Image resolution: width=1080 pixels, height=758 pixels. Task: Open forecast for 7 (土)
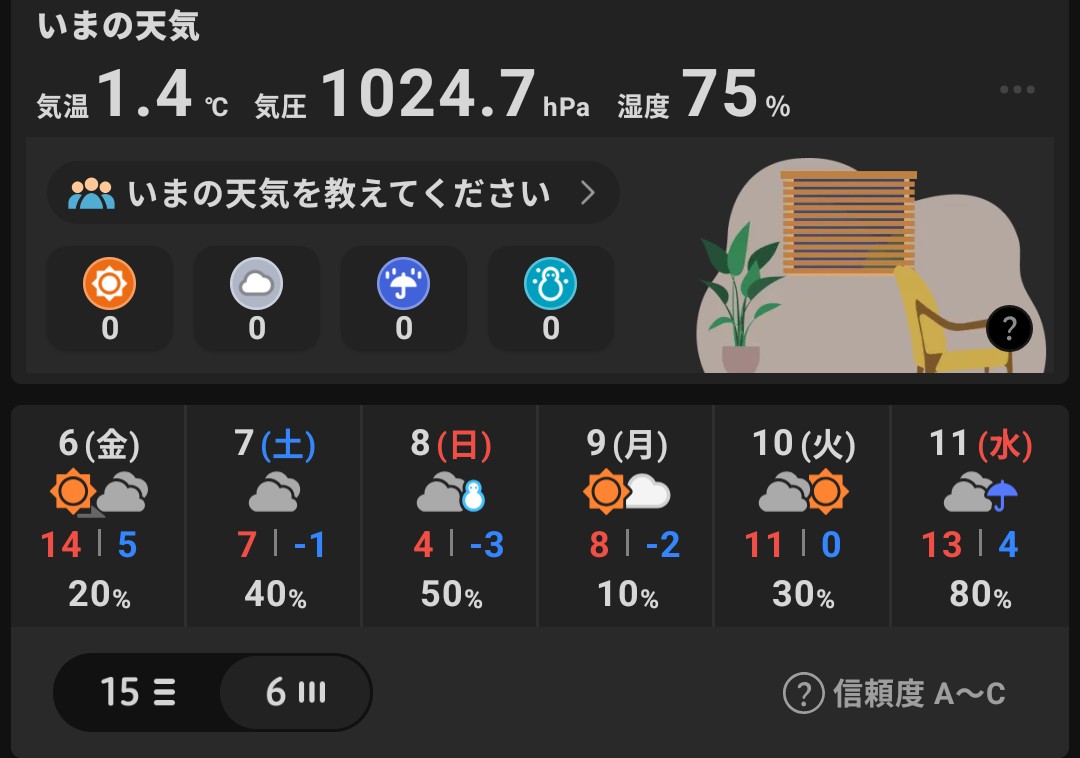tap(275, 517)
